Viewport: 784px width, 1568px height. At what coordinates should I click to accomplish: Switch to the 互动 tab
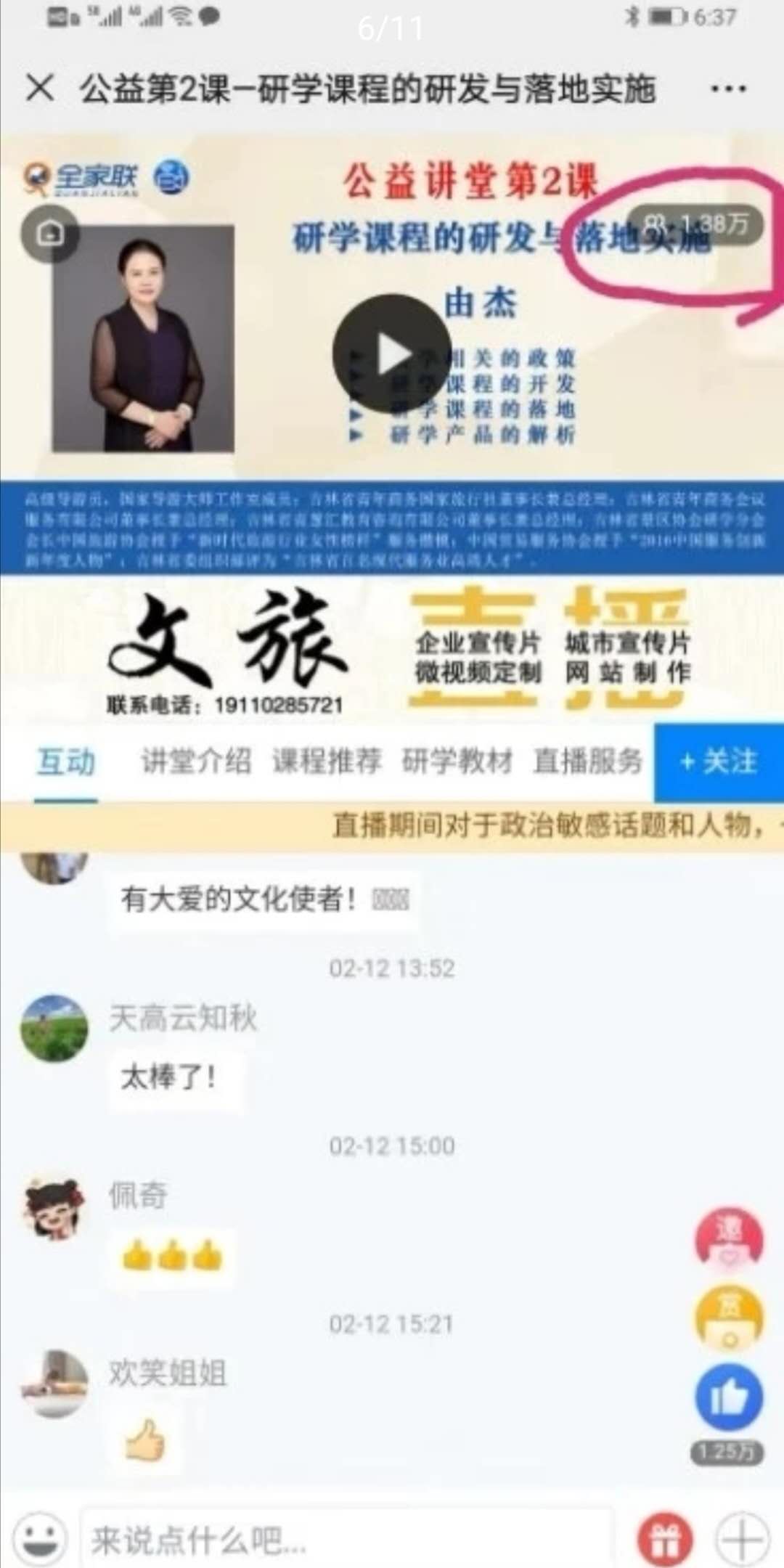[65, 761]
